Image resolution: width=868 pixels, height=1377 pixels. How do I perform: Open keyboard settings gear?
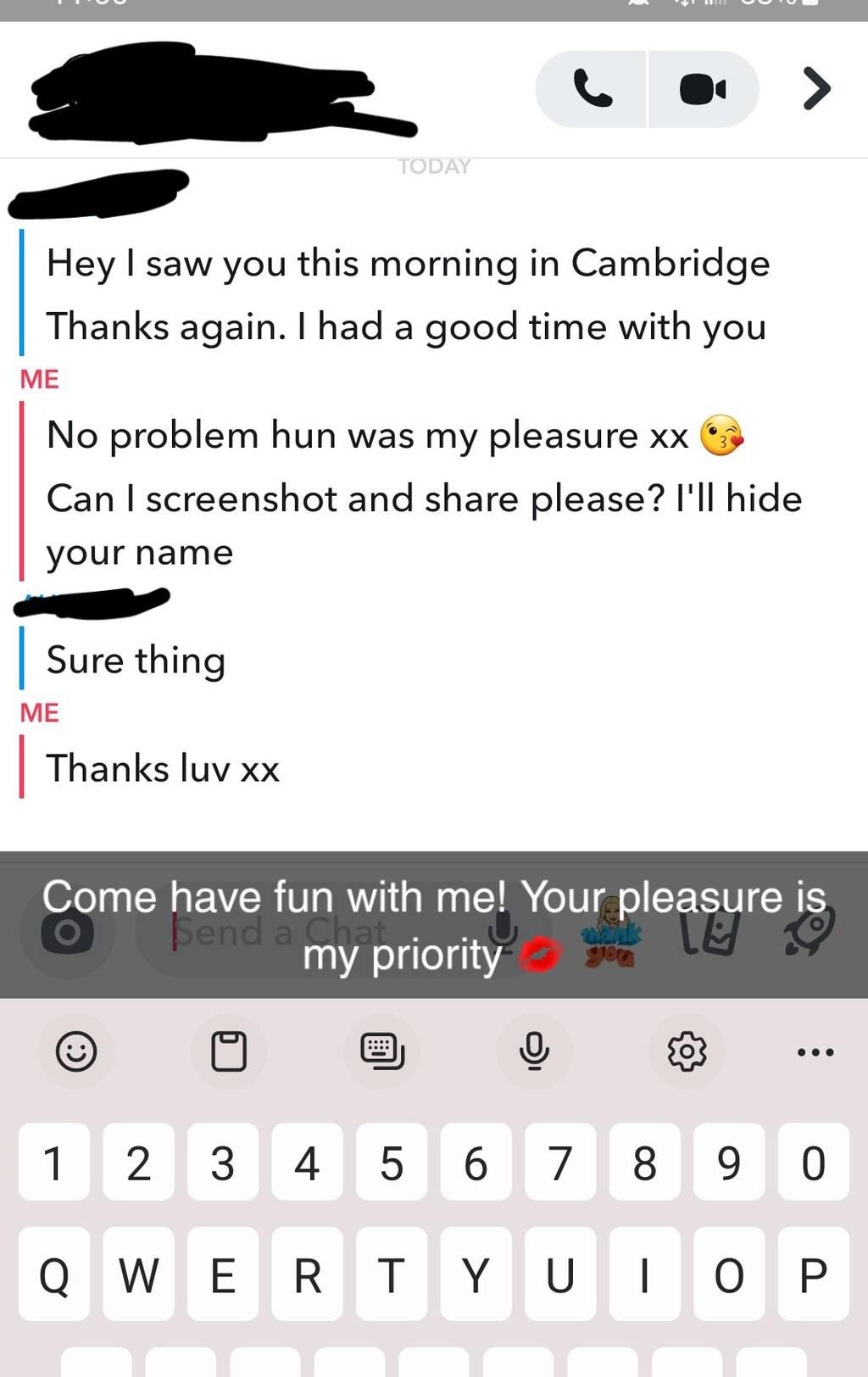click(687, 1051)
